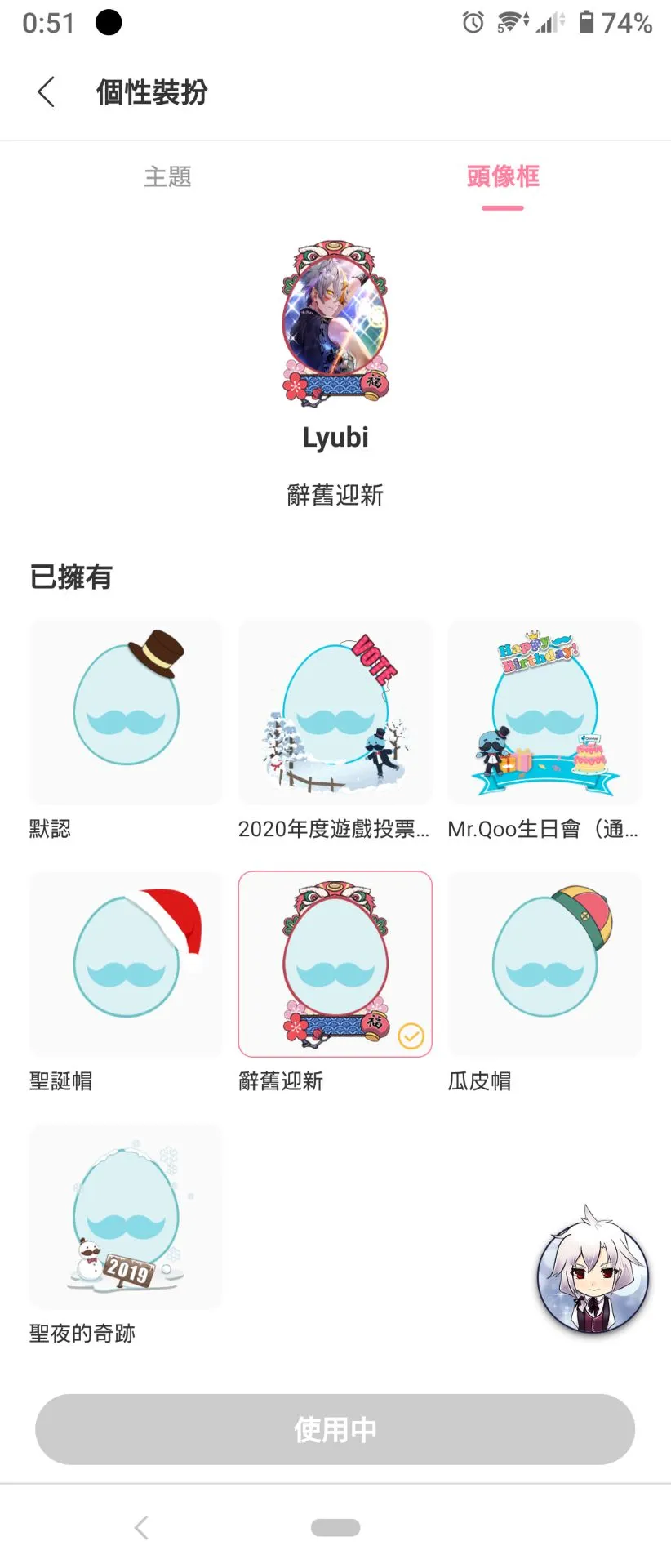Select the 頭像框 tab
This screenshot has width=671, height=1568.
[x=503, y=177]
